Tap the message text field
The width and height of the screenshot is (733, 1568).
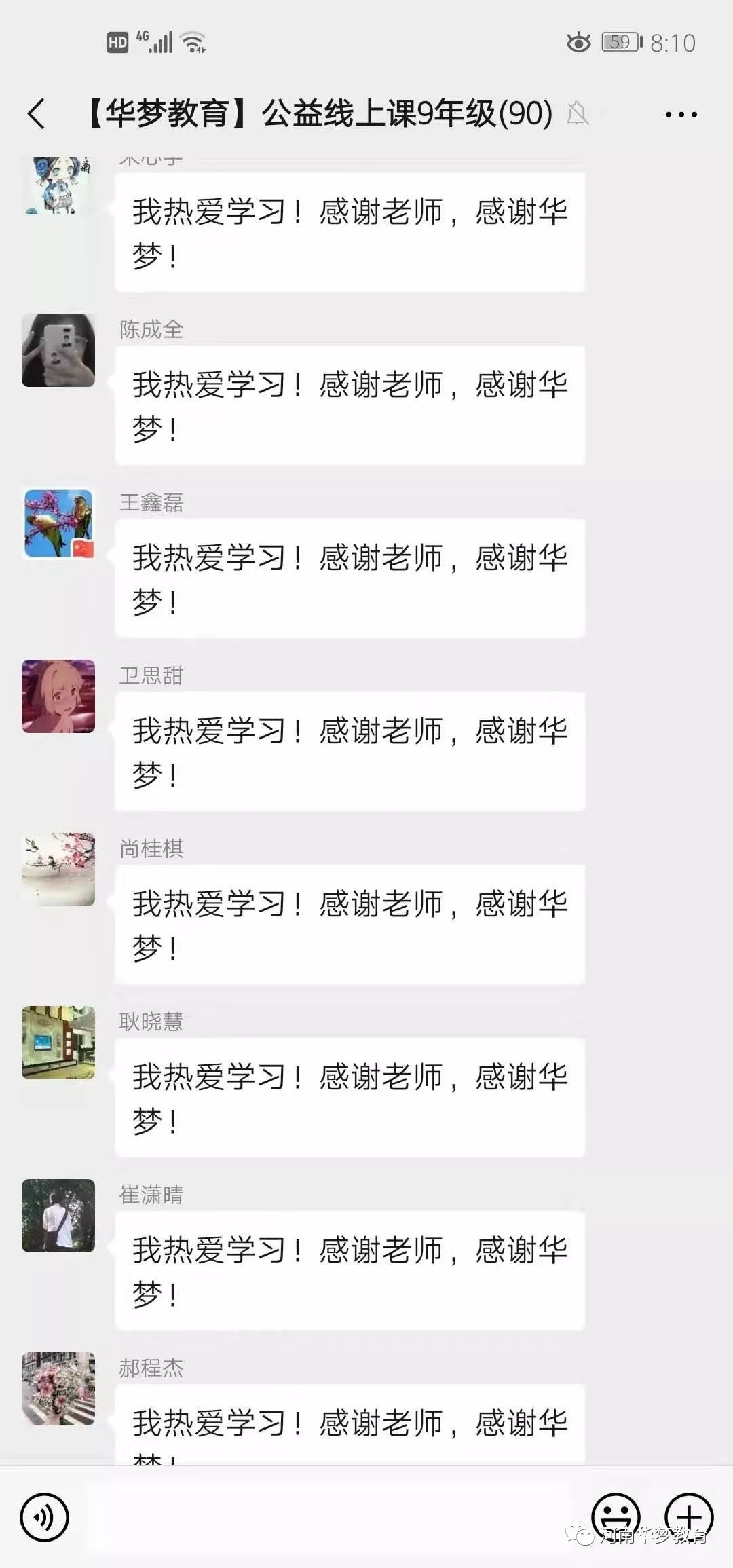click(x=330, y=1517)
